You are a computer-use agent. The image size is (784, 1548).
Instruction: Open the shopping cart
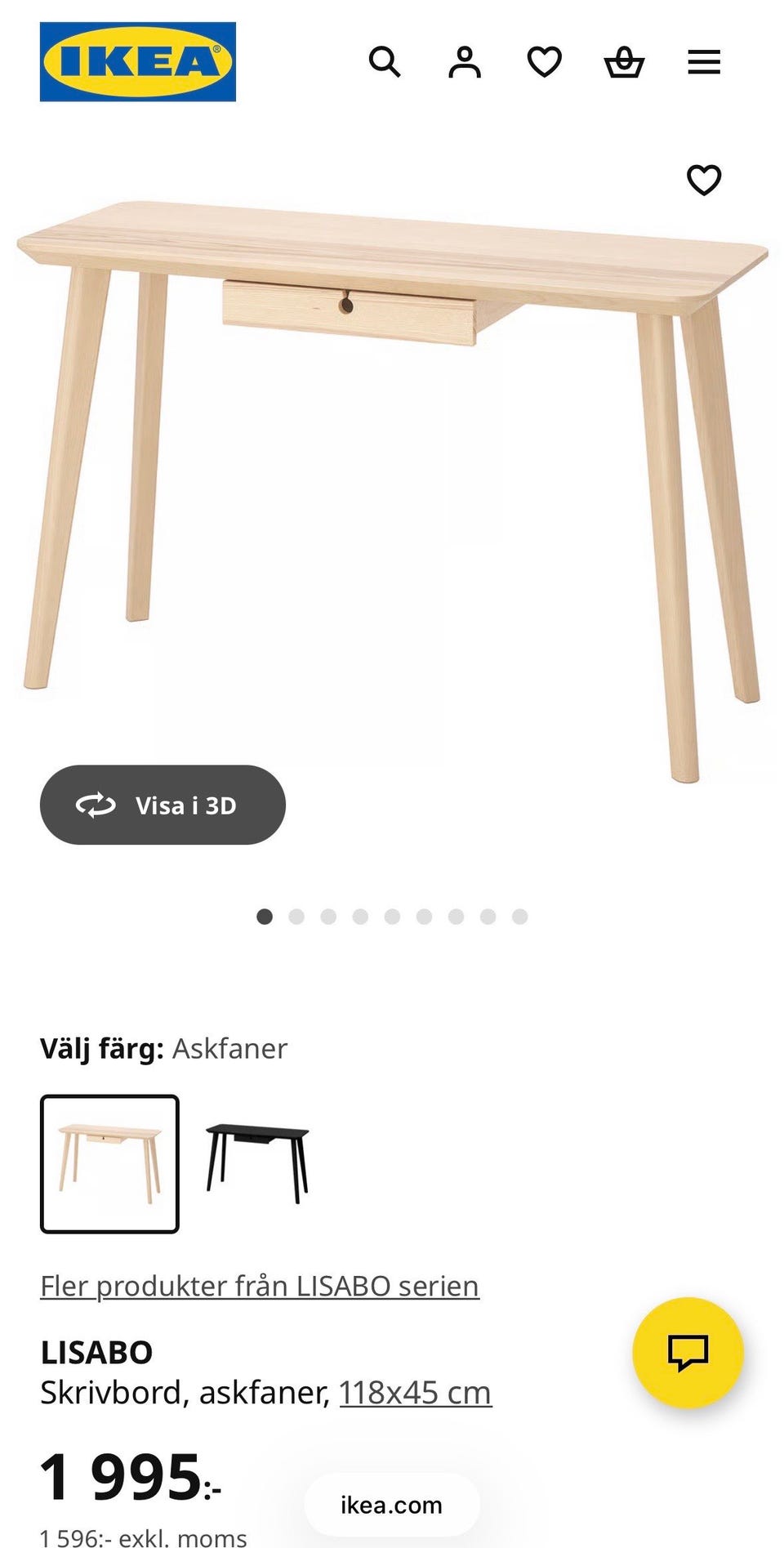[x=624, y=61]
